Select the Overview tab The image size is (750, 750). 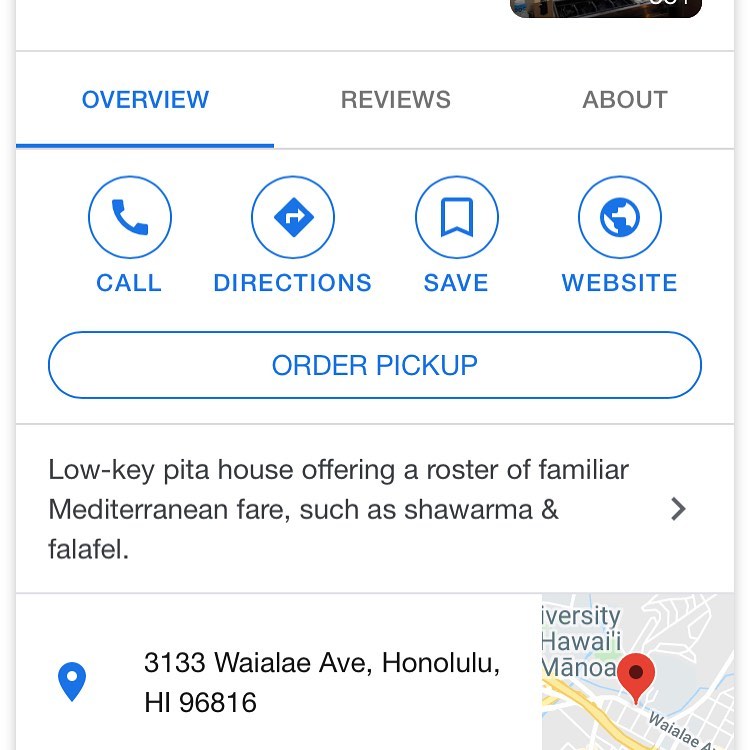click(x=145, y=100)
